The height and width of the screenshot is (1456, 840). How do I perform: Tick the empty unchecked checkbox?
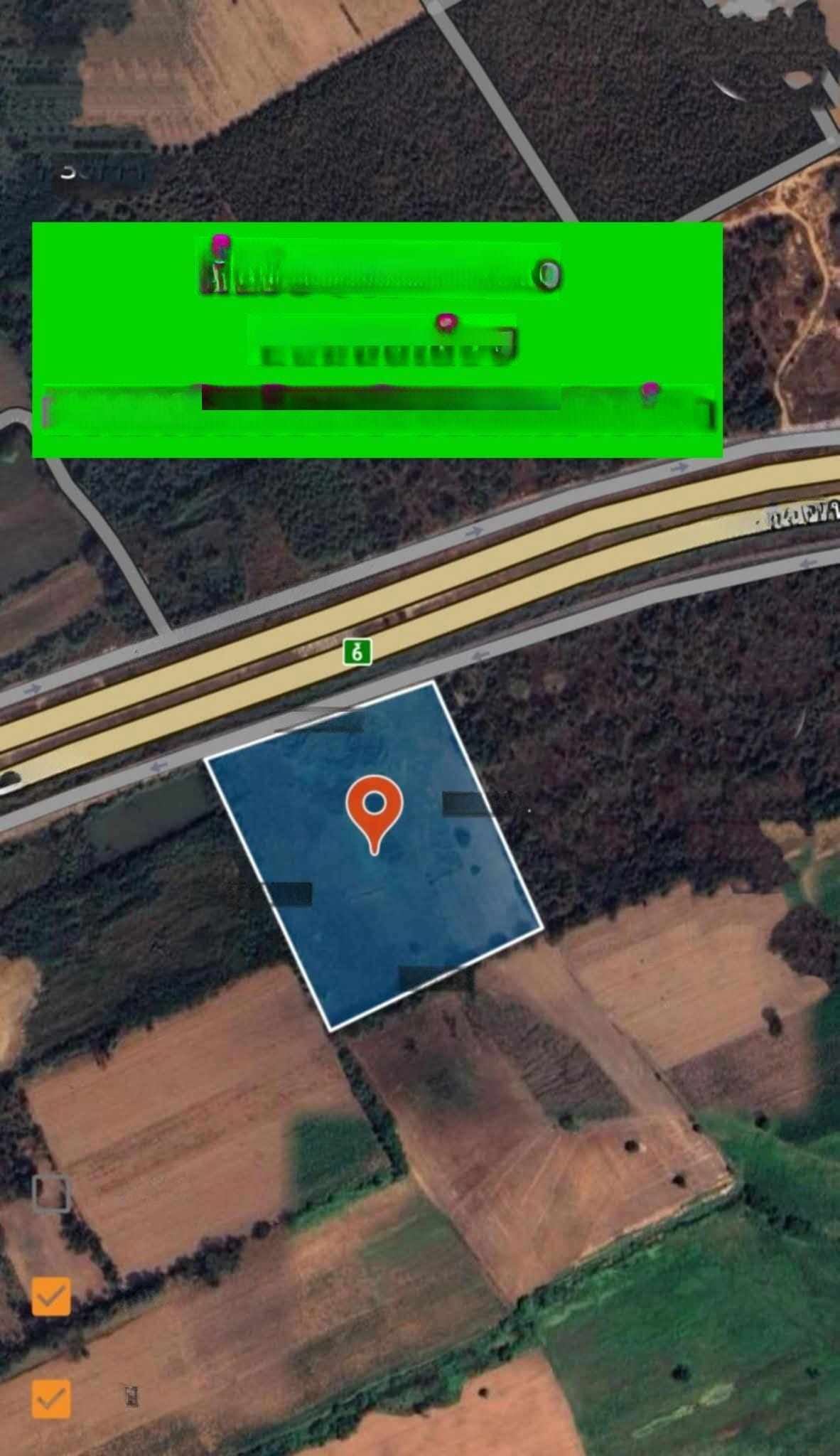pyautogui.click(x=51, y=1194)
